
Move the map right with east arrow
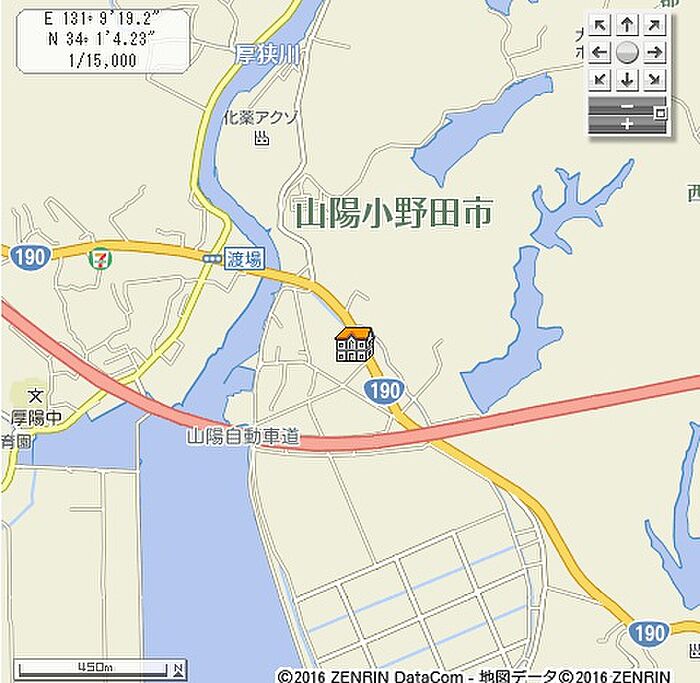point(654,53)
